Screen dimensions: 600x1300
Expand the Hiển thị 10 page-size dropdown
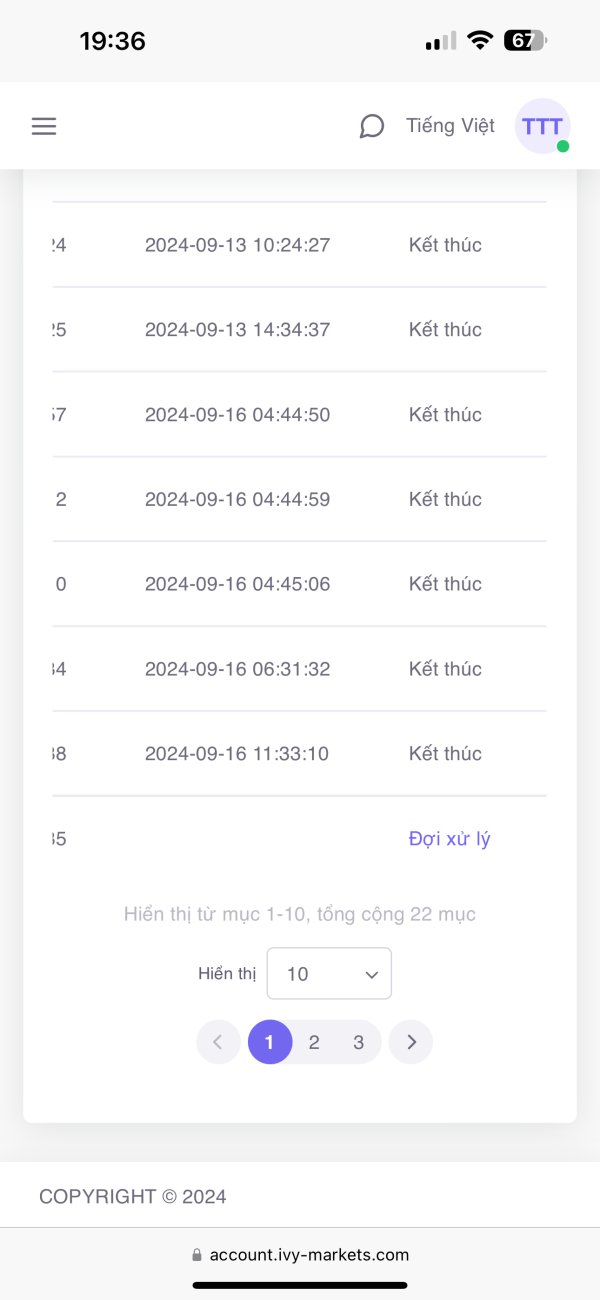click(329, 973)
